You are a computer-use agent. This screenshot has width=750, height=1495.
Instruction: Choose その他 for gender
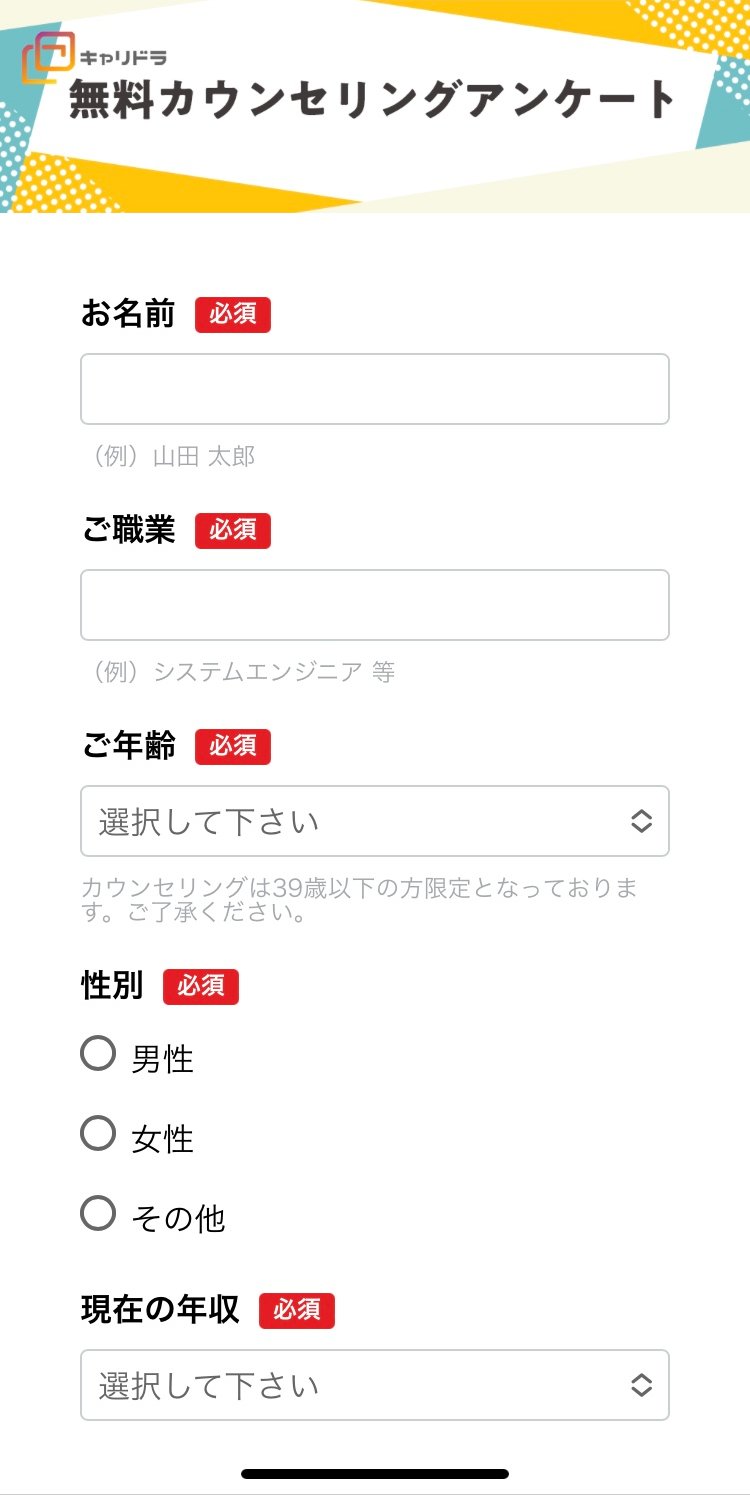tap(97, 1212)
